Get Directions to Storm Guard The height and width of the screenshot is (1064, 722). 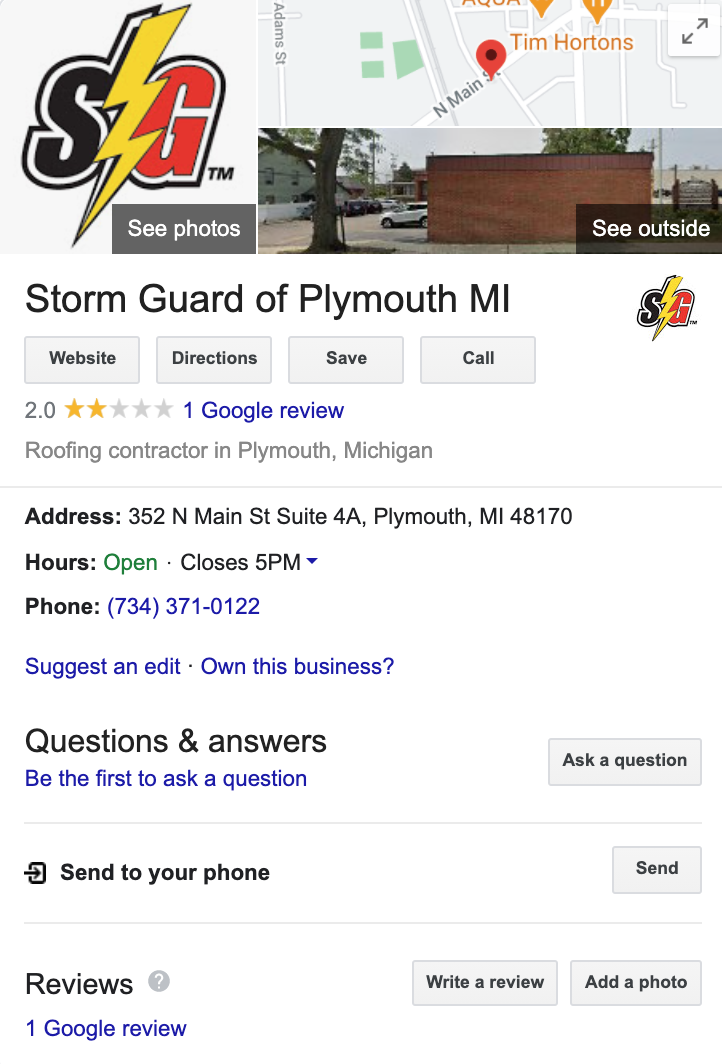click(x=214, y=359)
